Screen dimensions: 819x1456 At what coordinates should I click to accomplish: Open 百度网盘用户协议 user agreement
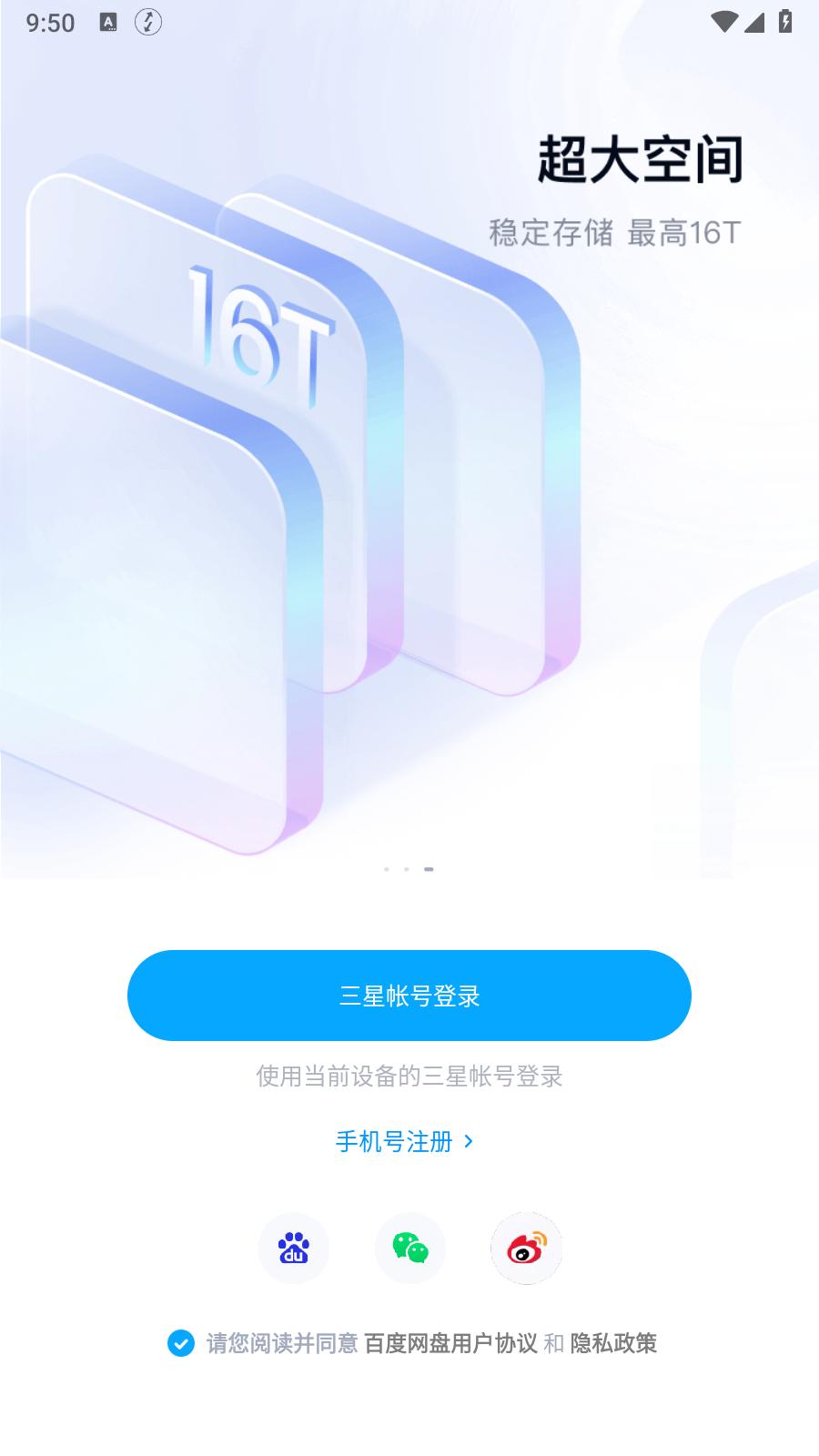(x=450, y=1343)
